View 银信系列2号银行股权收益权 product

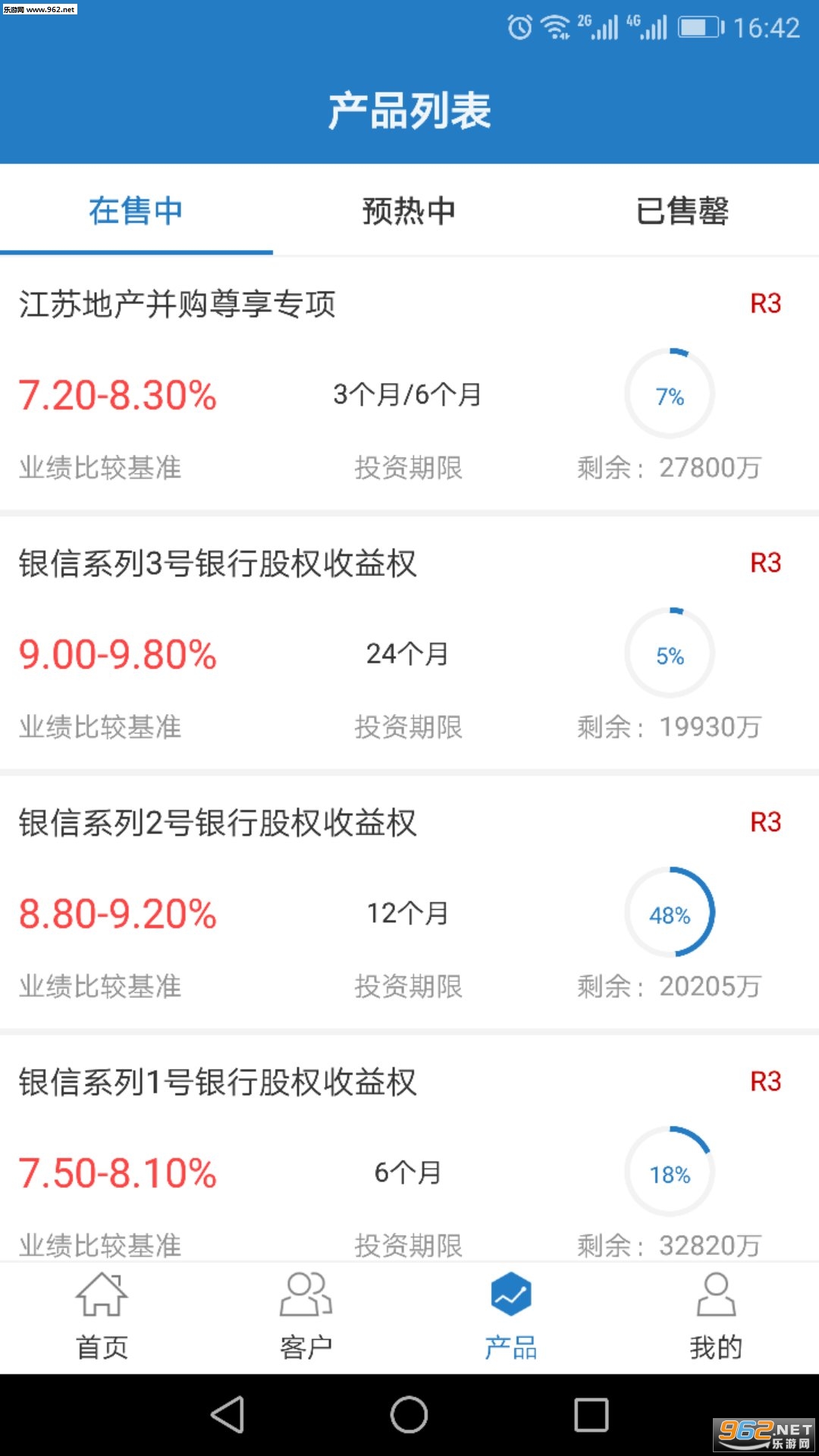coord(218,824)
